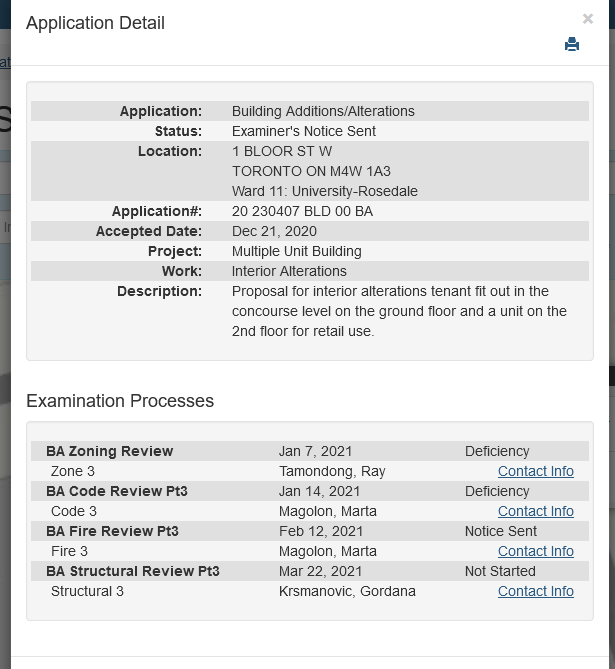The width and height of the screenshot is (615, 669).
Task: Open Contact Info for Code 3 reviewer
Action: tap(536, 511)
